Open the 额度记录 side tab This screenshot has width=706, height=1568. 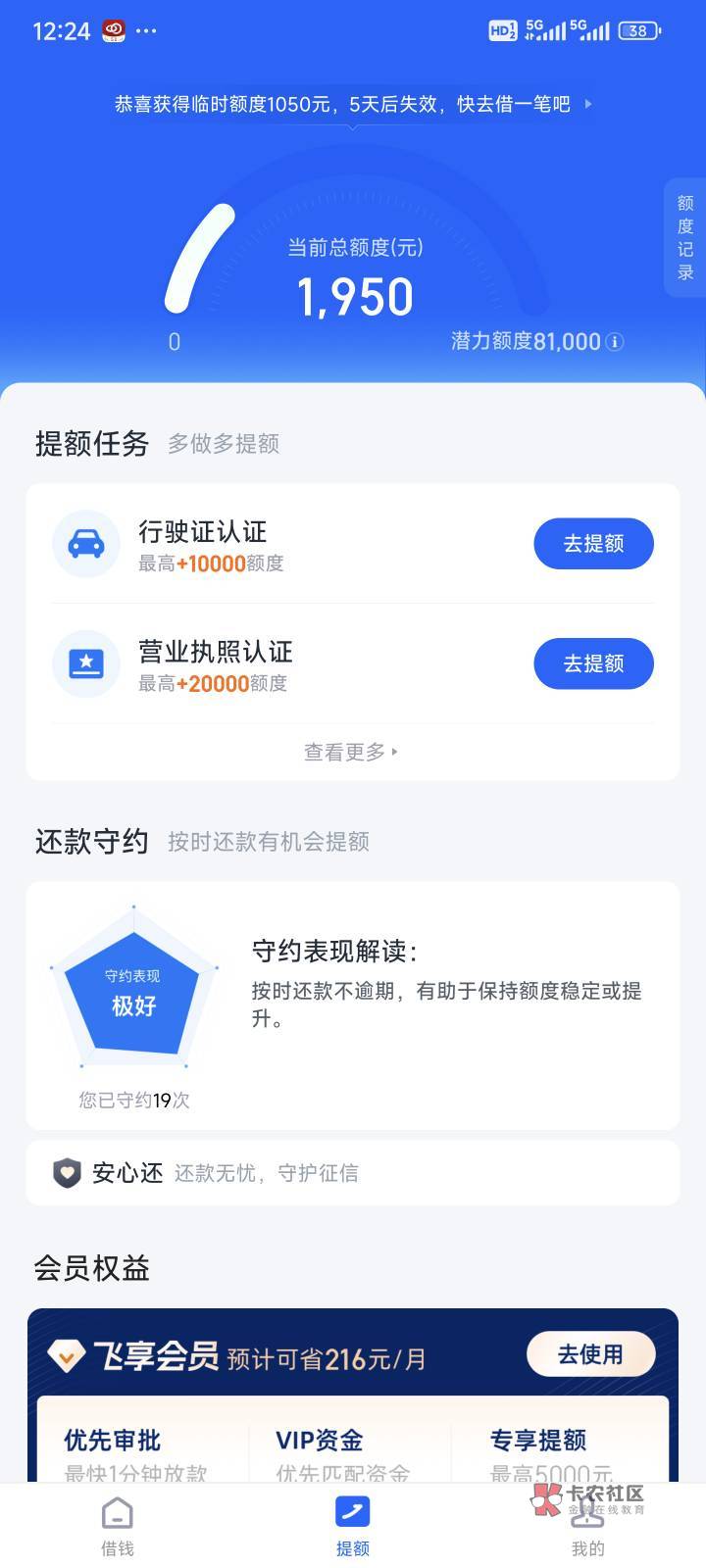click(685, 238)
